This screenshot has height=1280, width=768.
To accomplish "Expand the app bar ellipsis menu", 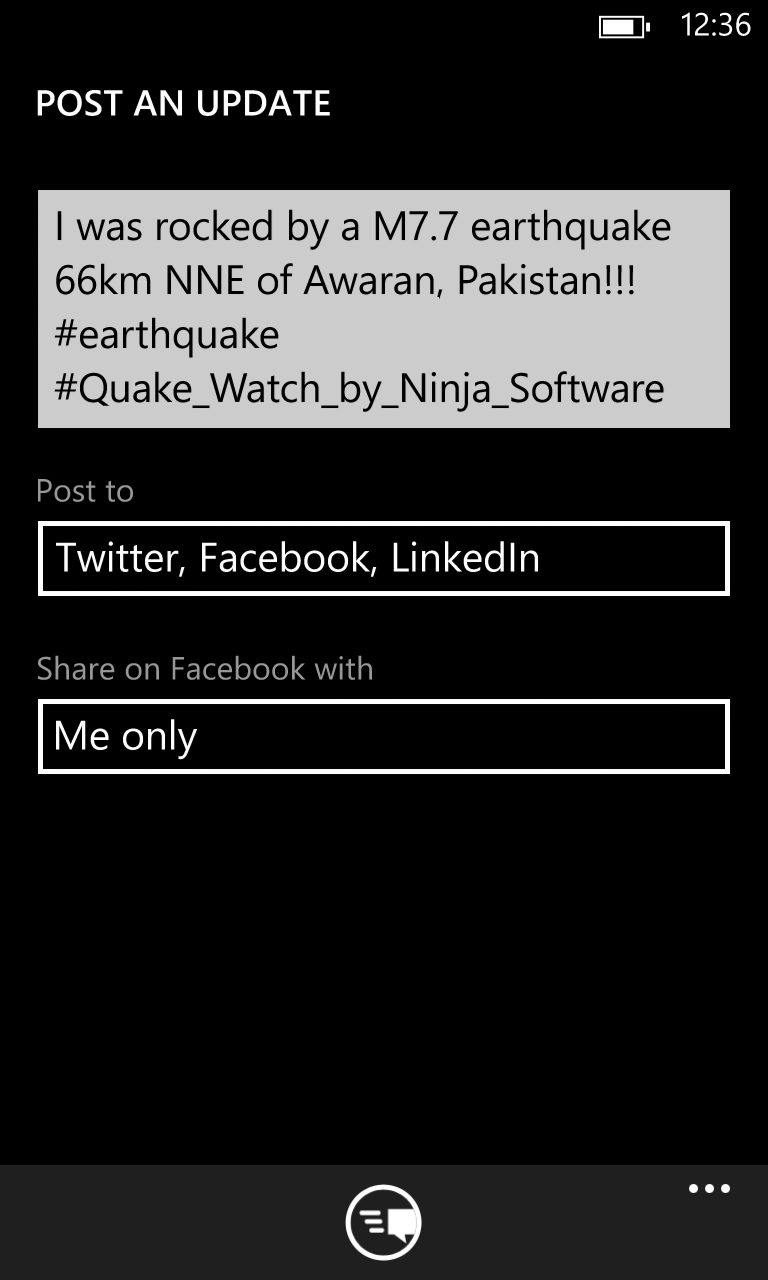I will (x=709, y=1189).
